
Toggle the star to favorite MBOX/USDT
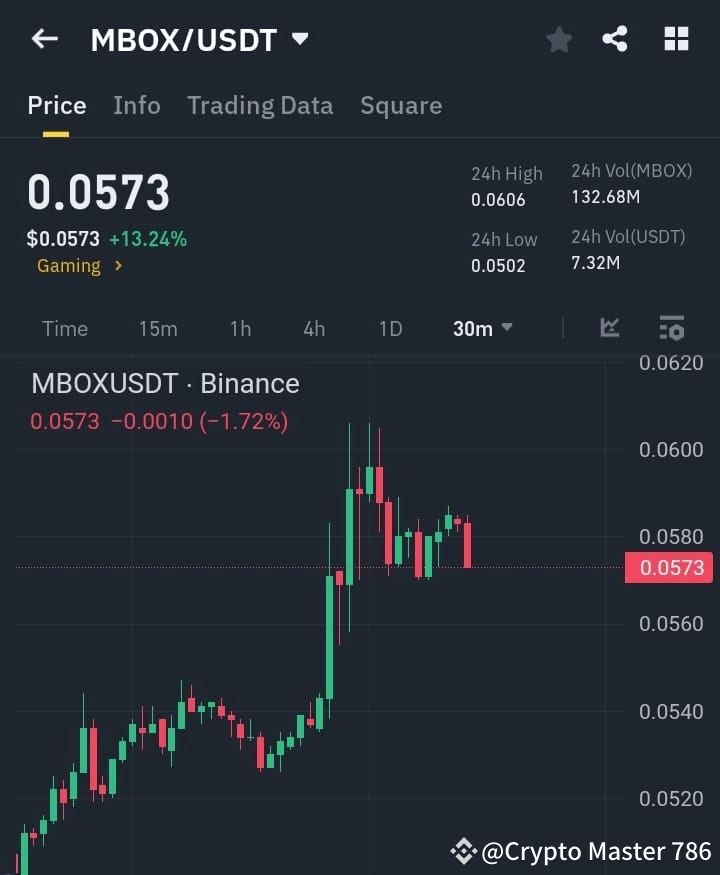pyautogui.click(x=558, y=39)
